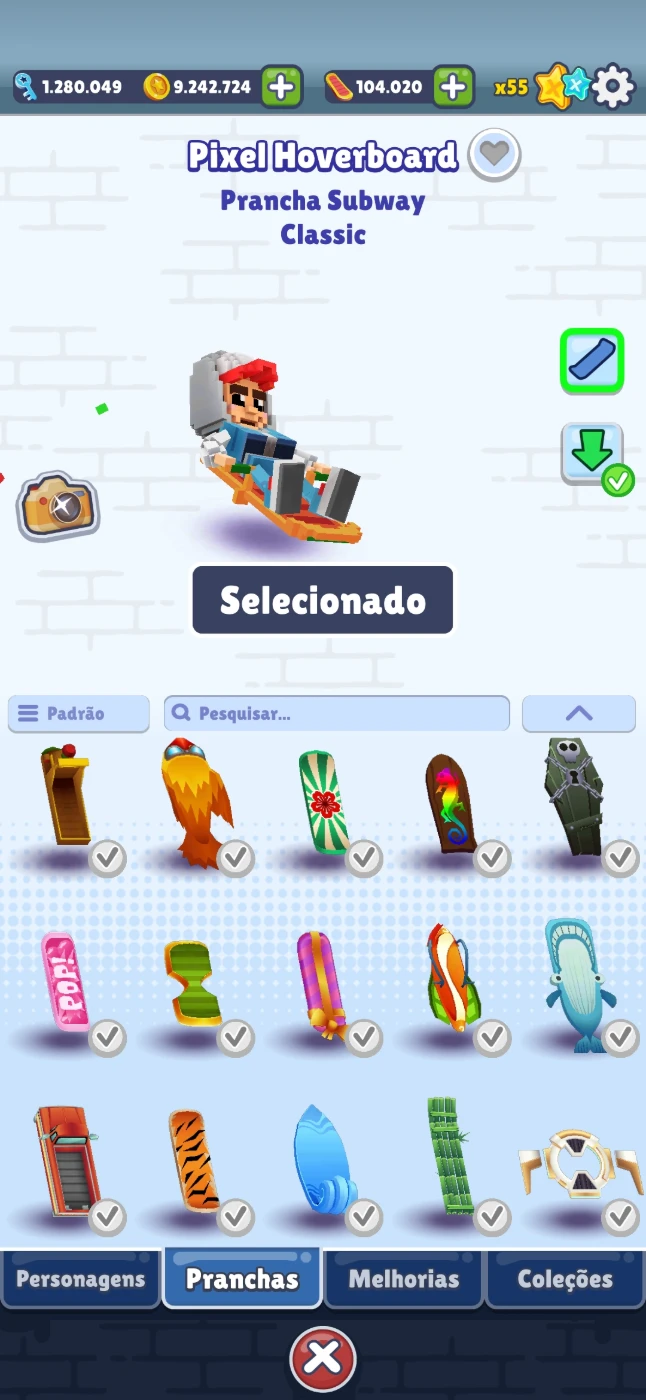Switch to the Personagens tab
Viewport: 646px width, 1400px height.
coord(80,1279)
